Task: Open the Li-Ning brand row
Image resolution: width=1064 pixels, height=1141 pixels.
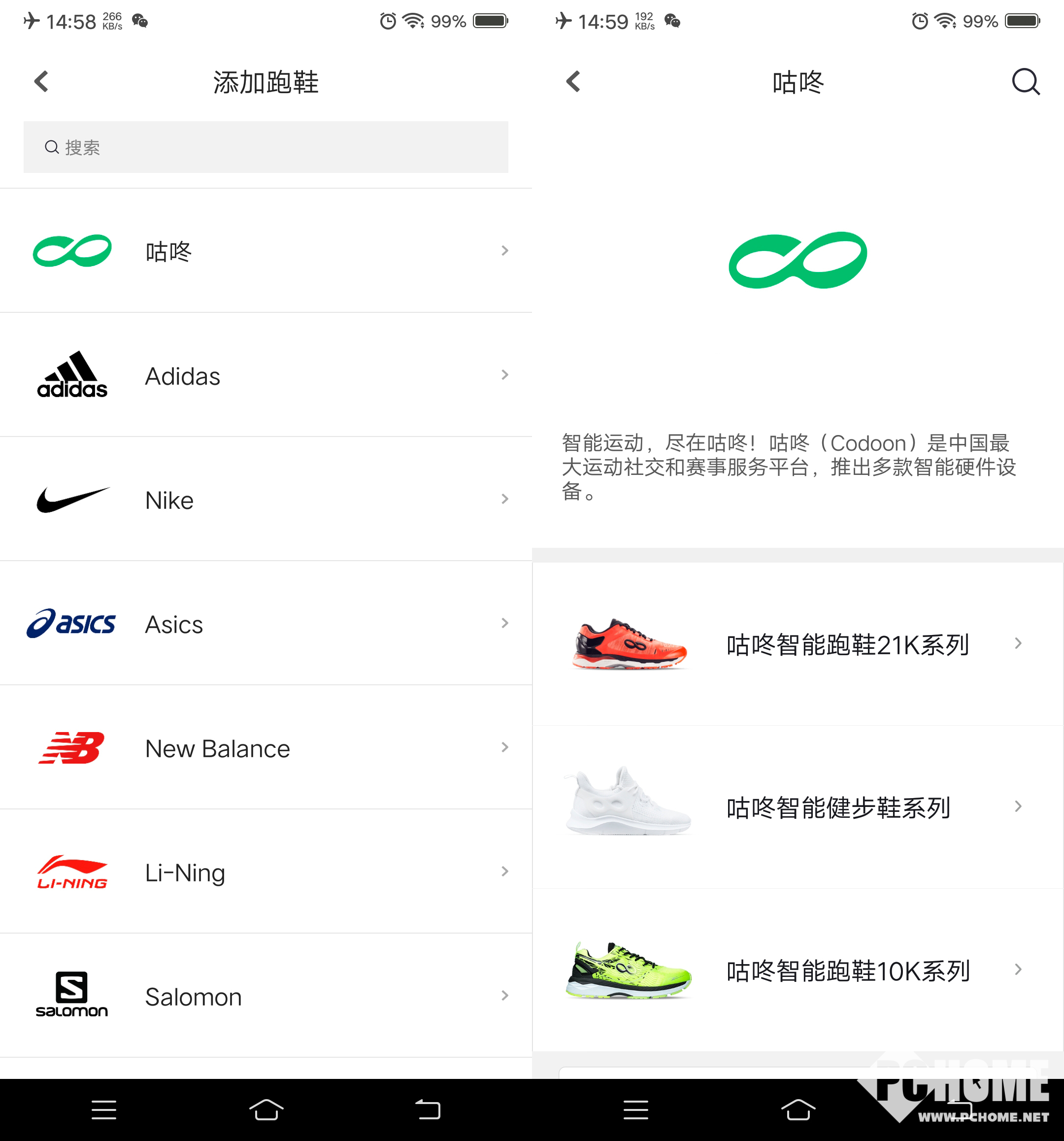Action: tap(266, 872)
